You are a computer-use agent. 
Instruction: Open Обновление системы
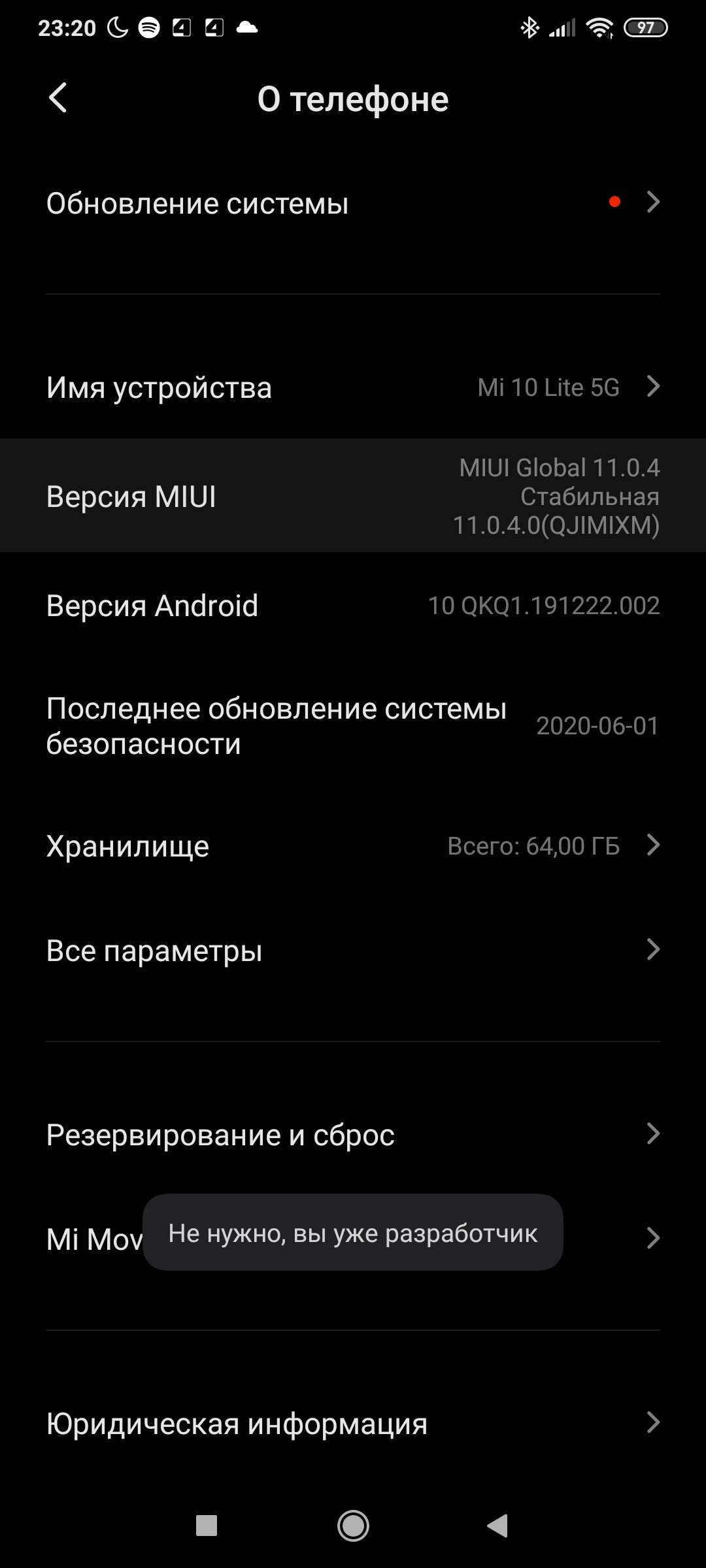[353, 203]
